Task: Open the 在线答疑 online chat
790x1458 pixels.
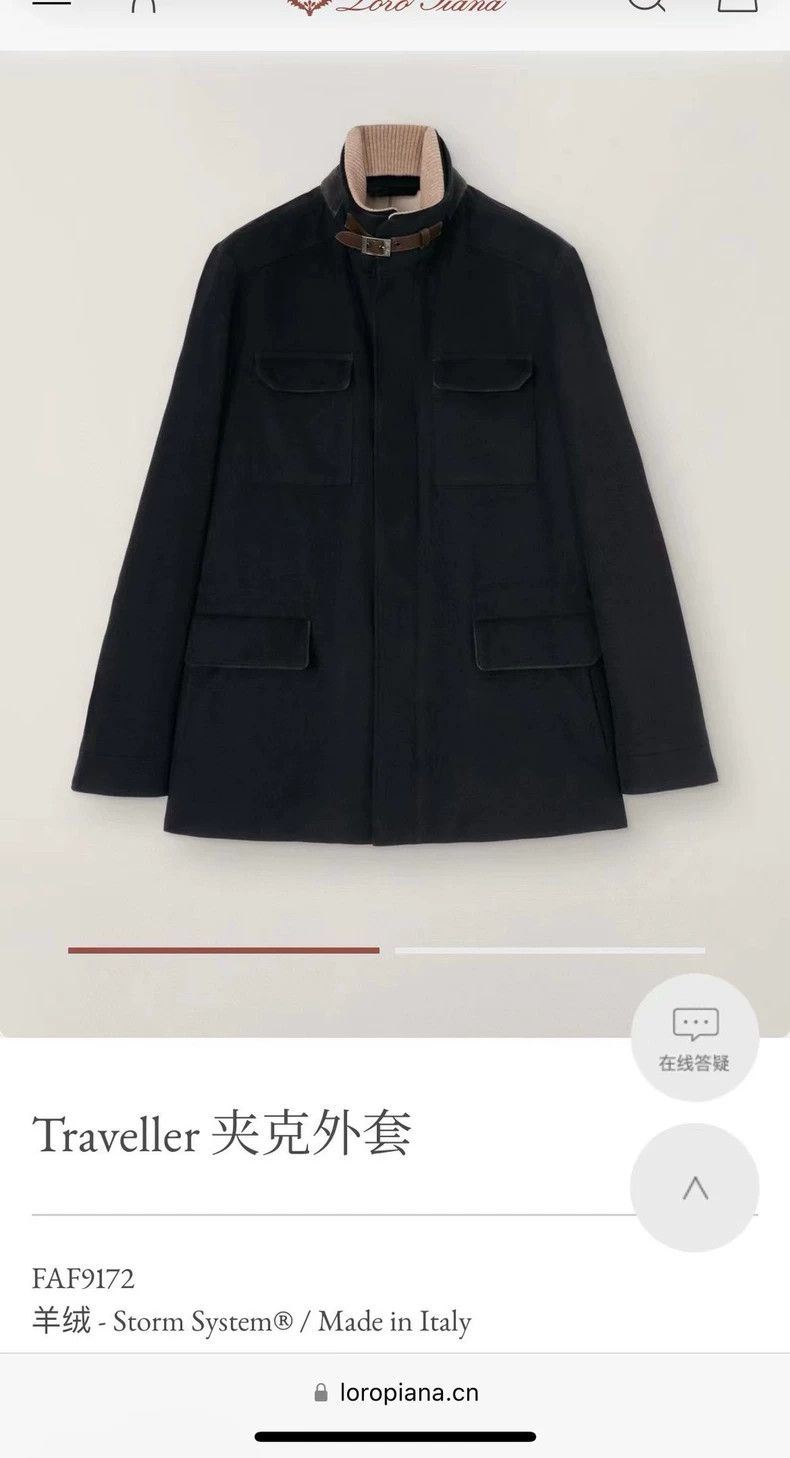Action: point(695,1038)
